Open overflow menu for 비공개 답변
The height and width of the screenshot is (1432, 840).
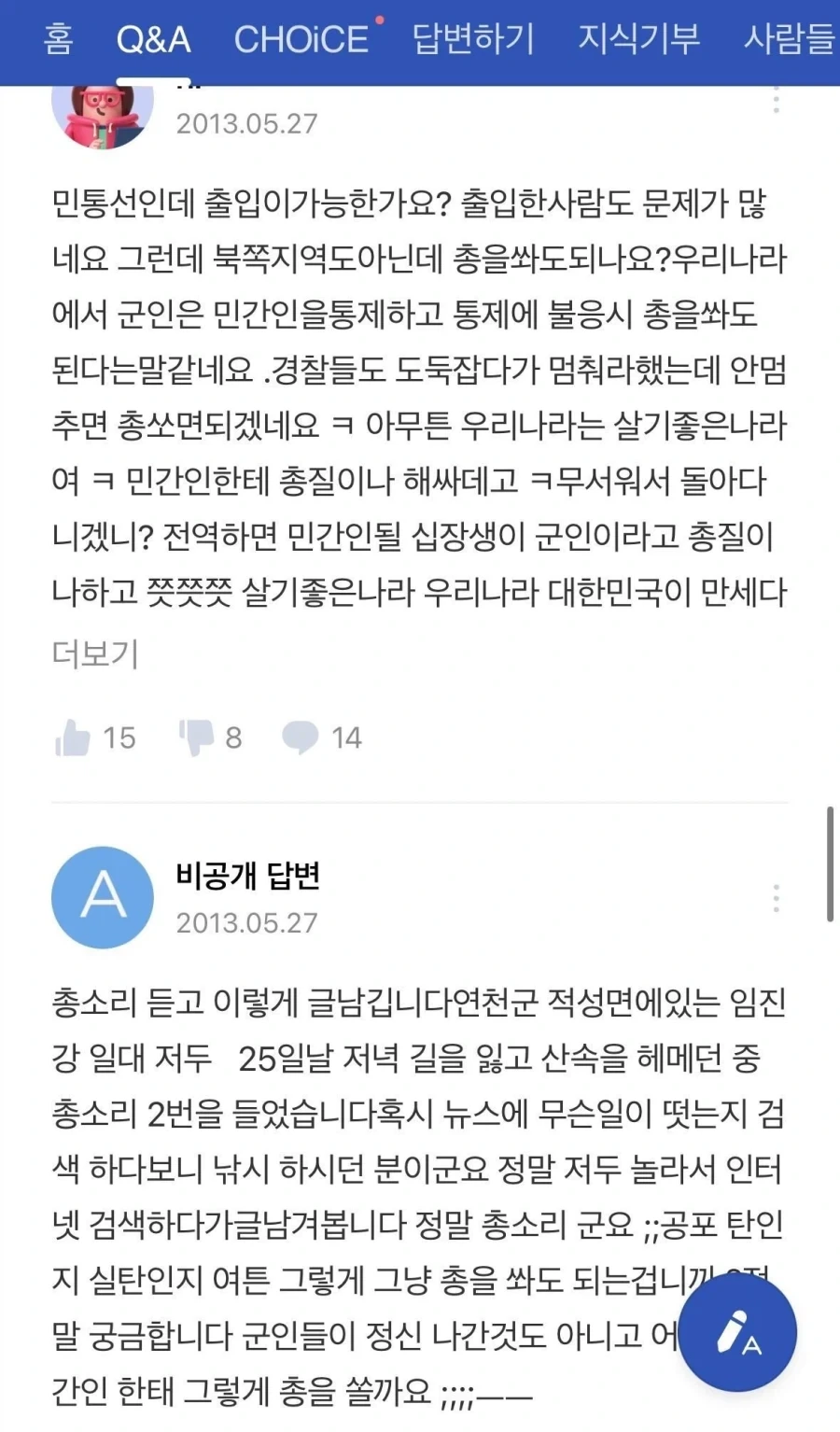click(776, 899)
